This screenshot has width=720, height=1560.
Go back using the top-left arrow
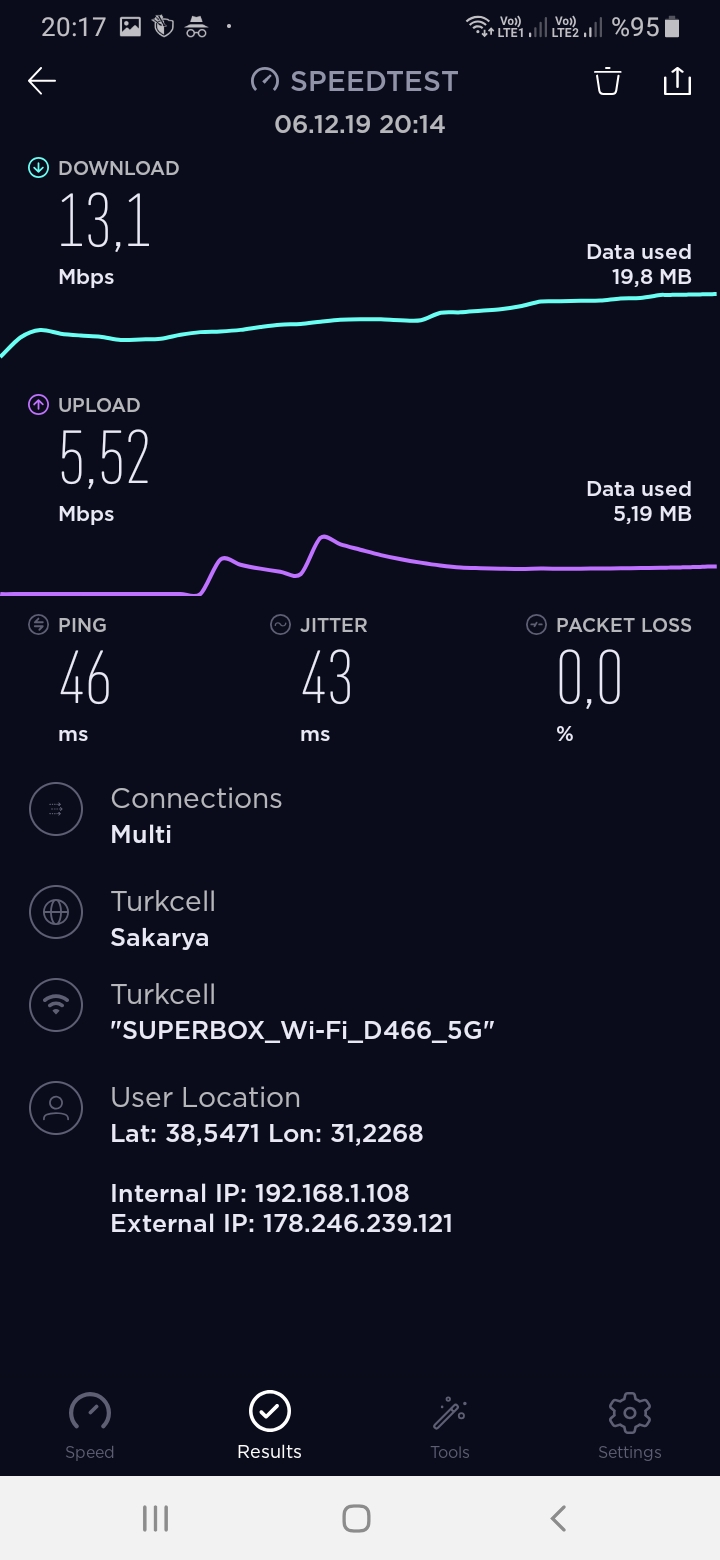pyautogui.click(x=42, y=81)
